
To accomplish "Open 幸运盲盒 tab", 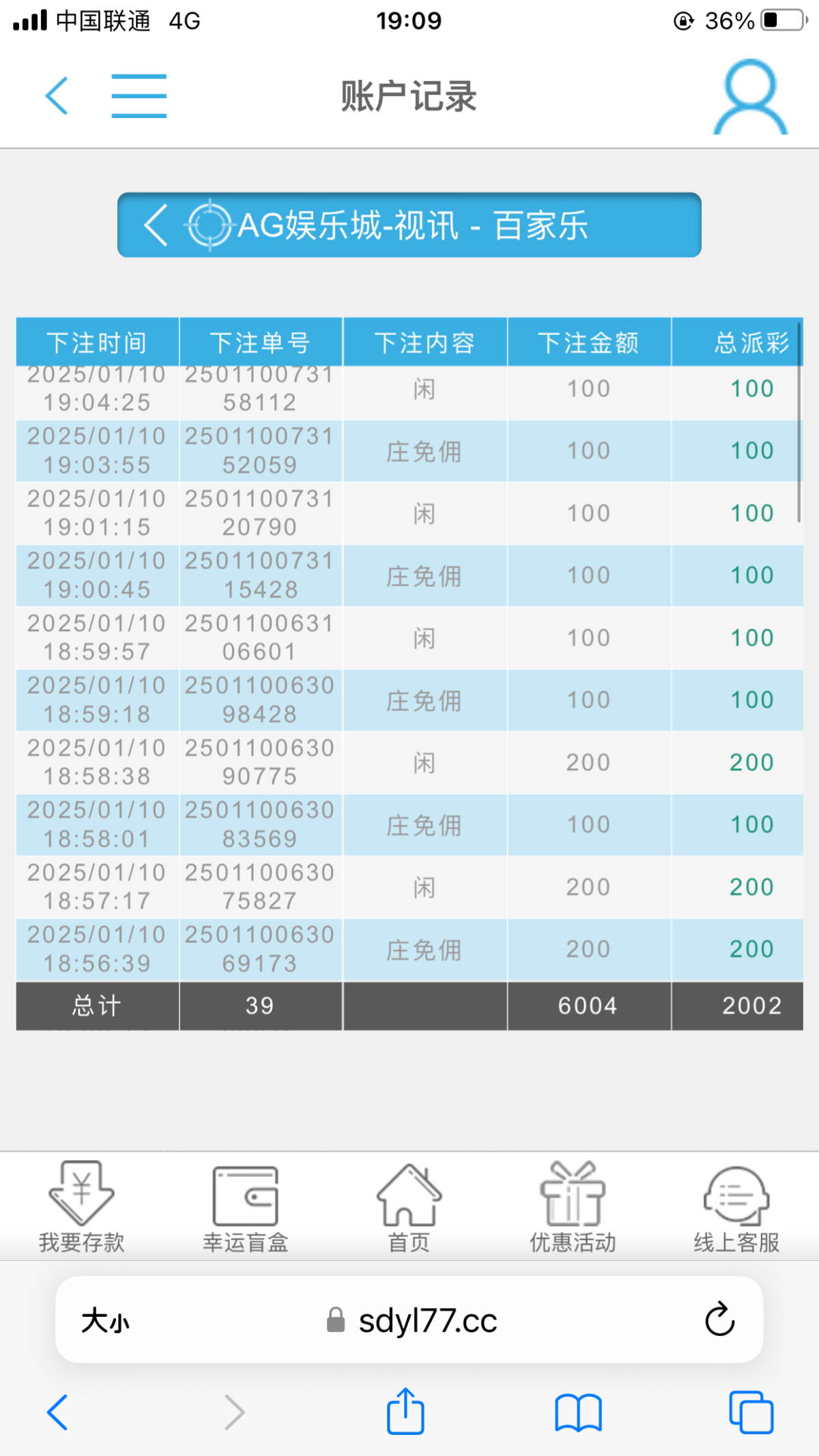I will click(x=246, y=1206).
